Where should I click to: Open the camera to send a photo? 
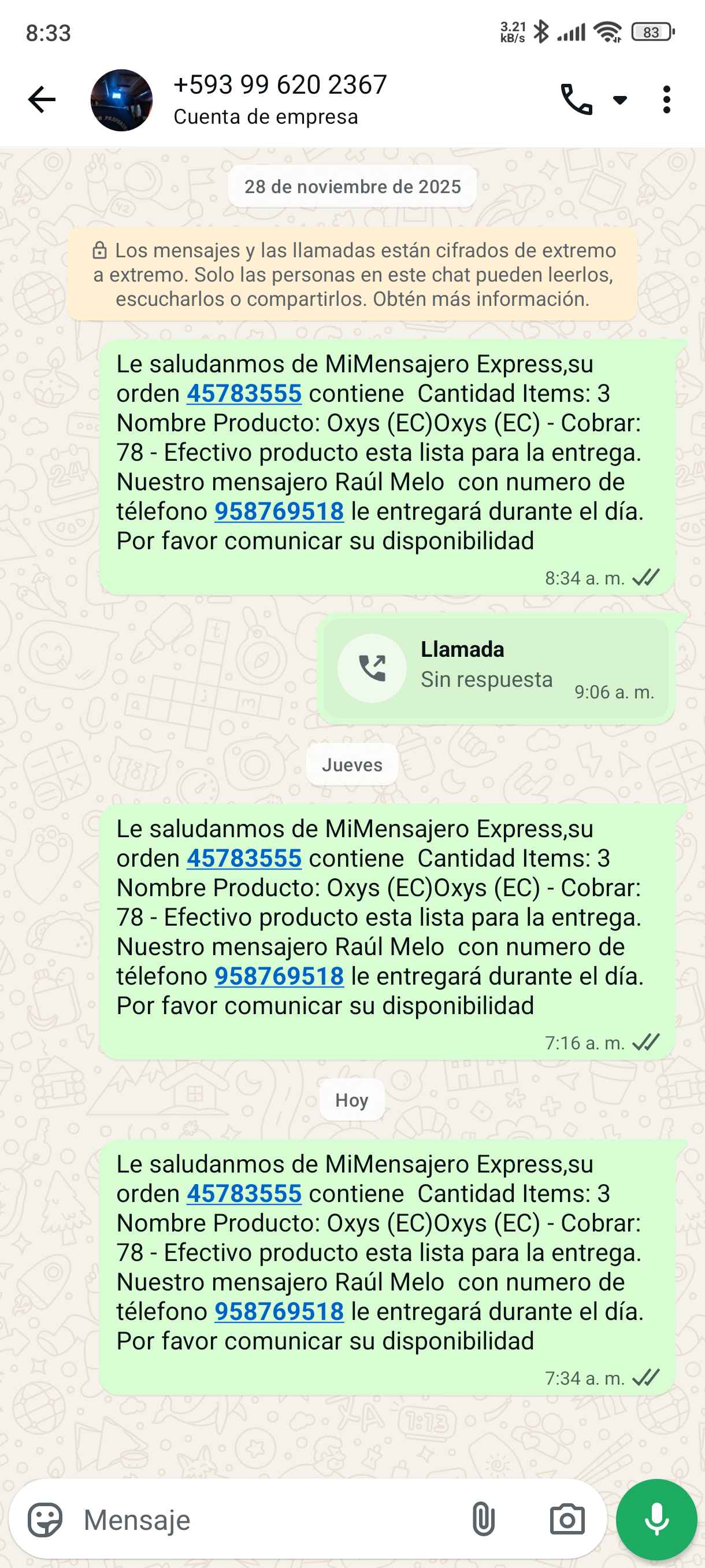click(567, 1520)
